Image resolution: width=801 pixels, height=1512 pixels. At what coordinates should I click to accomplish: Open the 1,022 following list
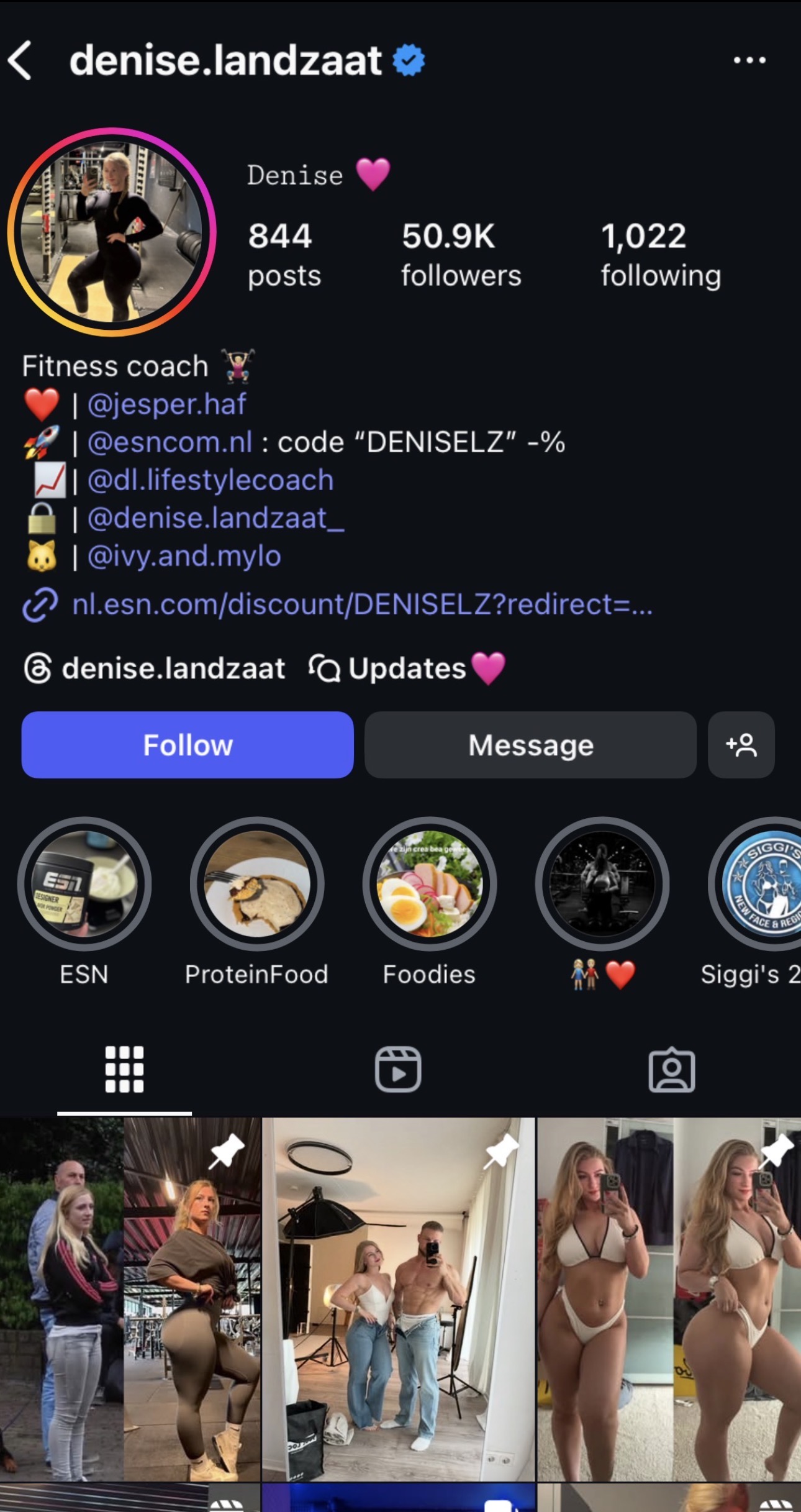coord(660,255)
